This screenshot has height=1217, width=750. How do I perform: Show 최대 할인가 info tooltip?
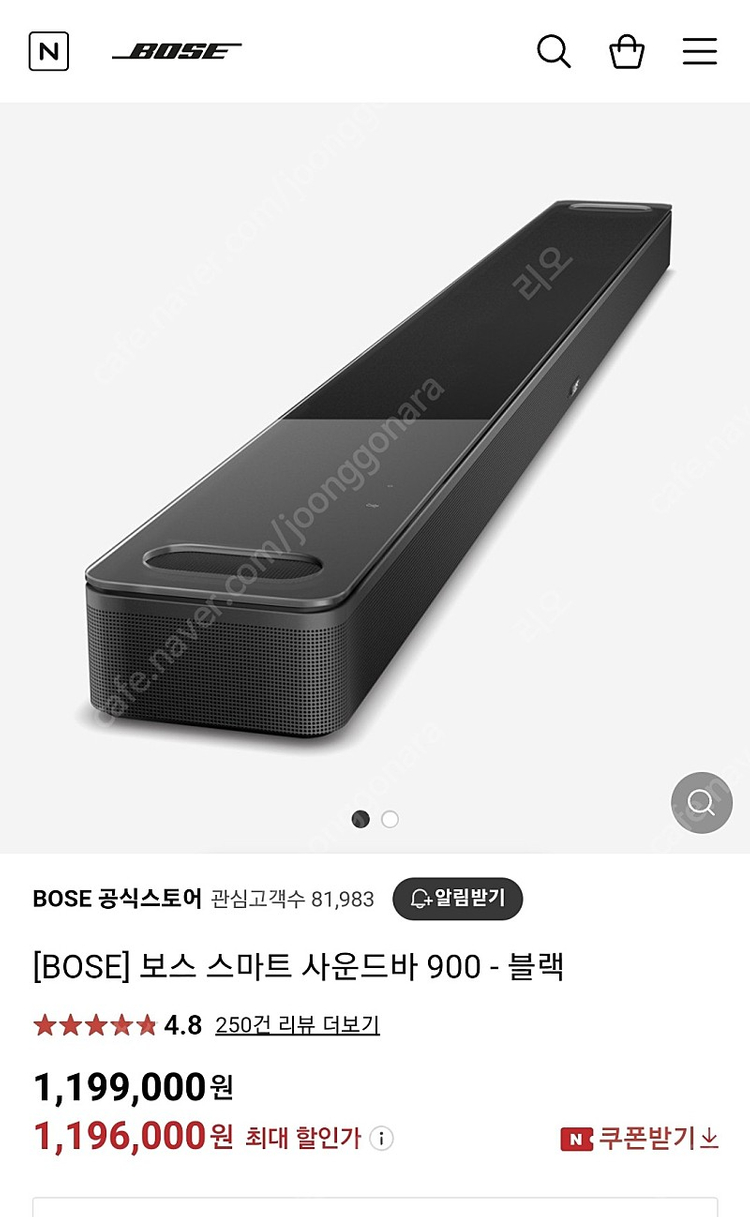[381, 1138]
